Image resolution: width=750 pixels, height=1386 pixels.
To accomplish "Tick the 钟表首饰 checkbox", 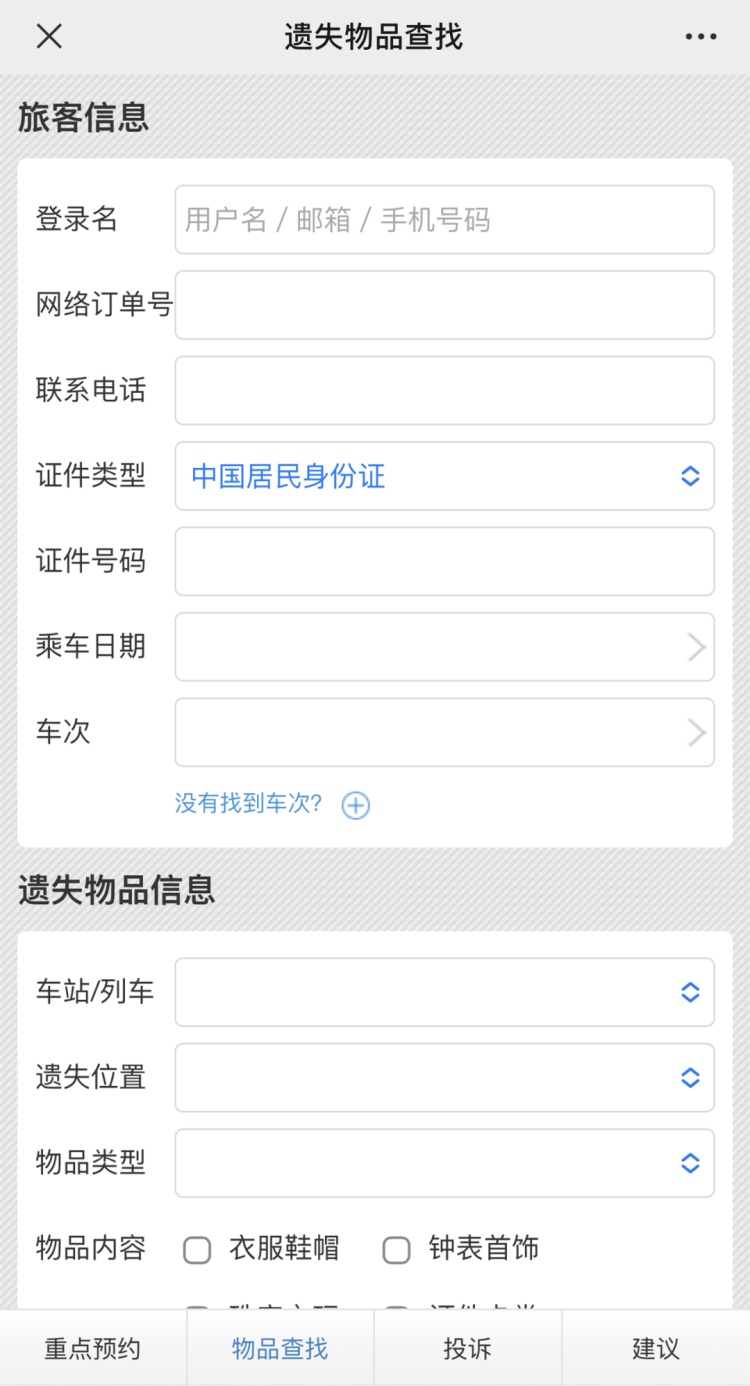I will click(x=397, y=1250).
